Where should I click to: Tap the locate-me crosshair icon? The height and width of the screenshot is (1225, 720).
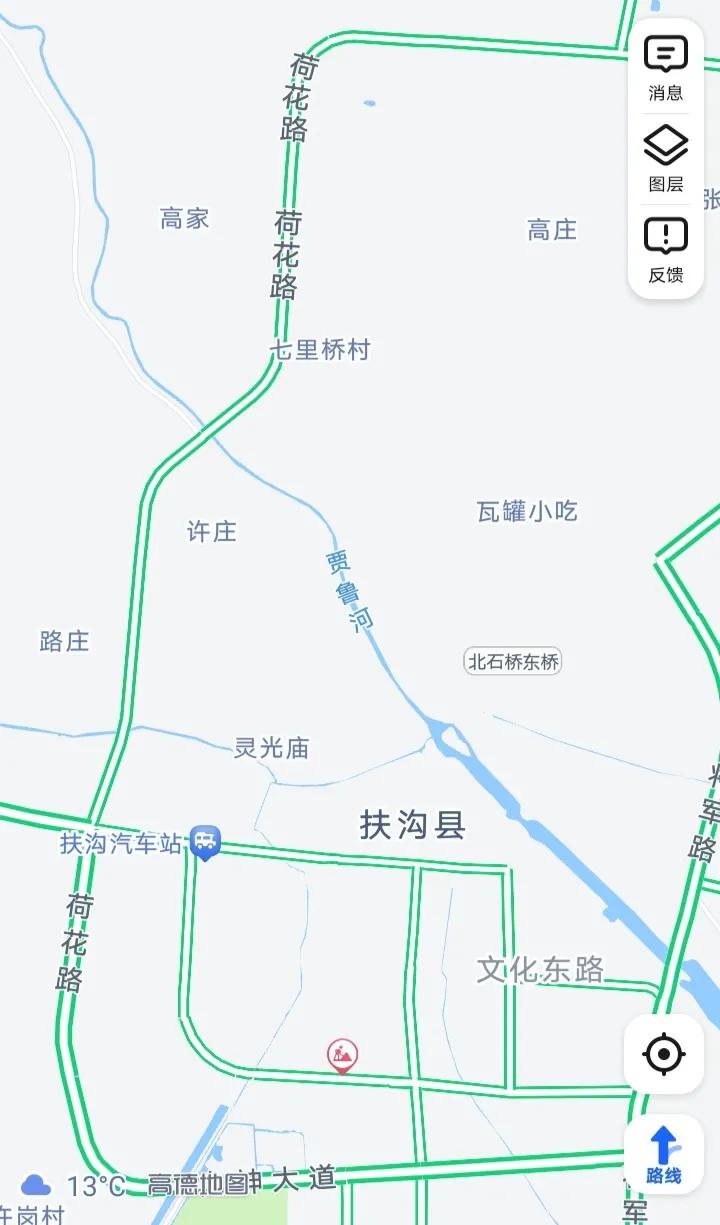point(664,1055)
